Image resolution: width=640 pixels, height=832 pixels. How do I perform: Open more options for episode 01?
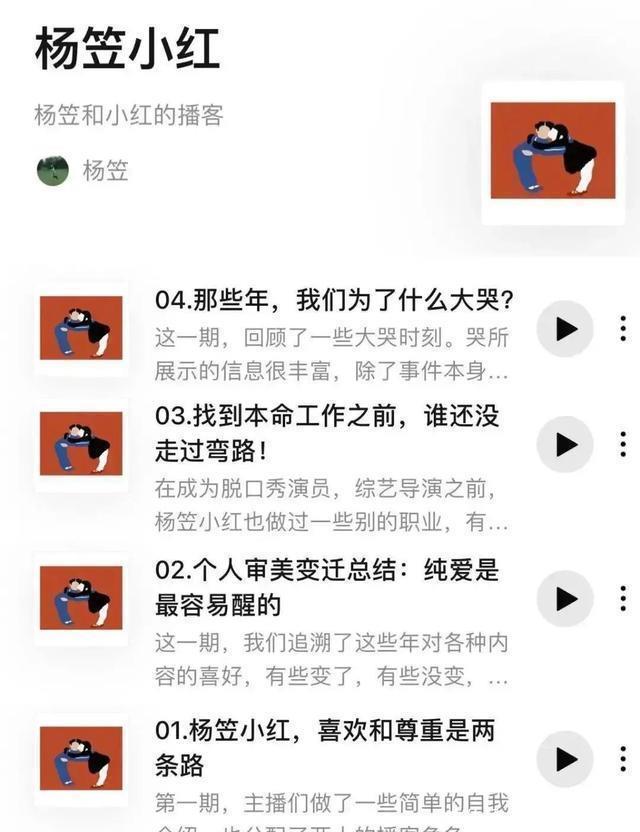click(622, 759)
